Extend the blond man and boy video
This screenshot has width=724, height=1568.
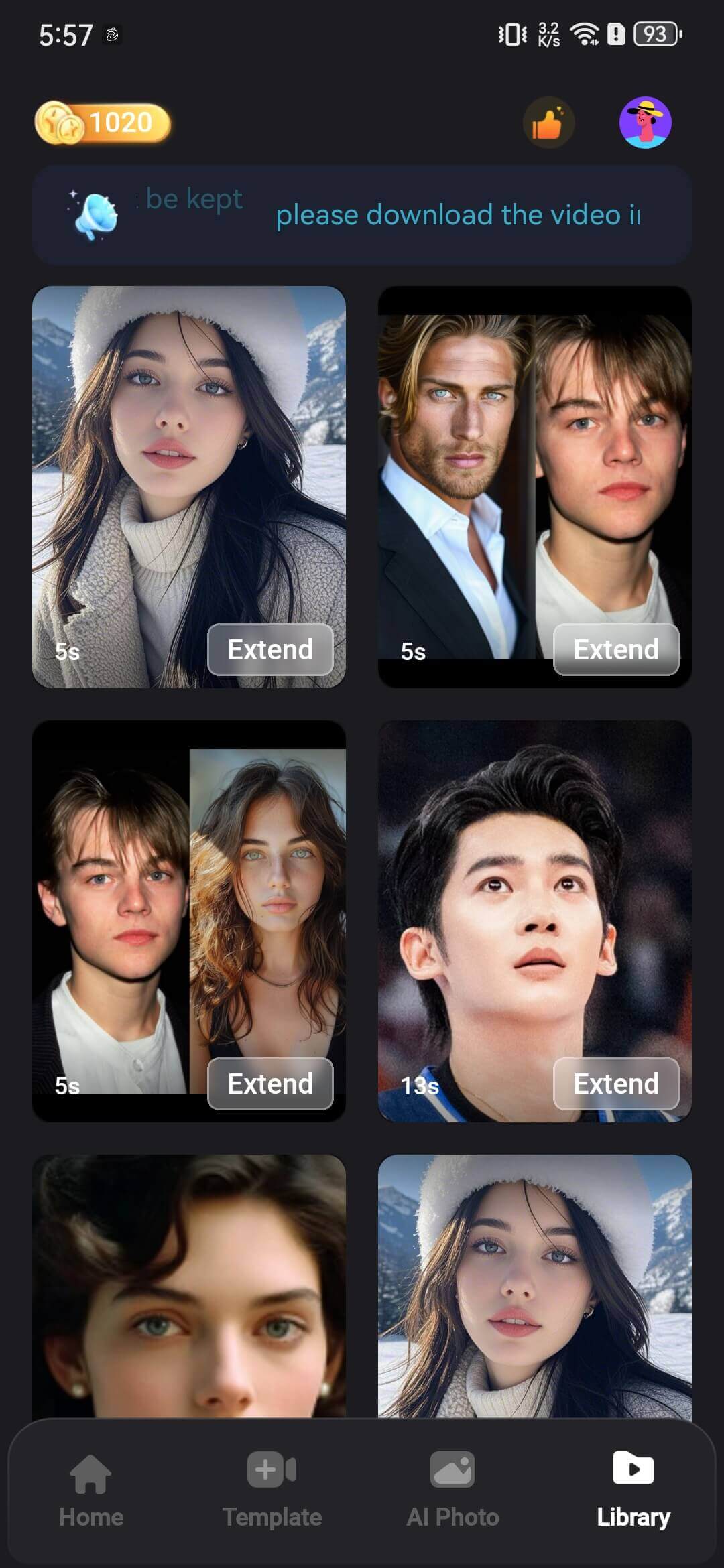point(615,649)
